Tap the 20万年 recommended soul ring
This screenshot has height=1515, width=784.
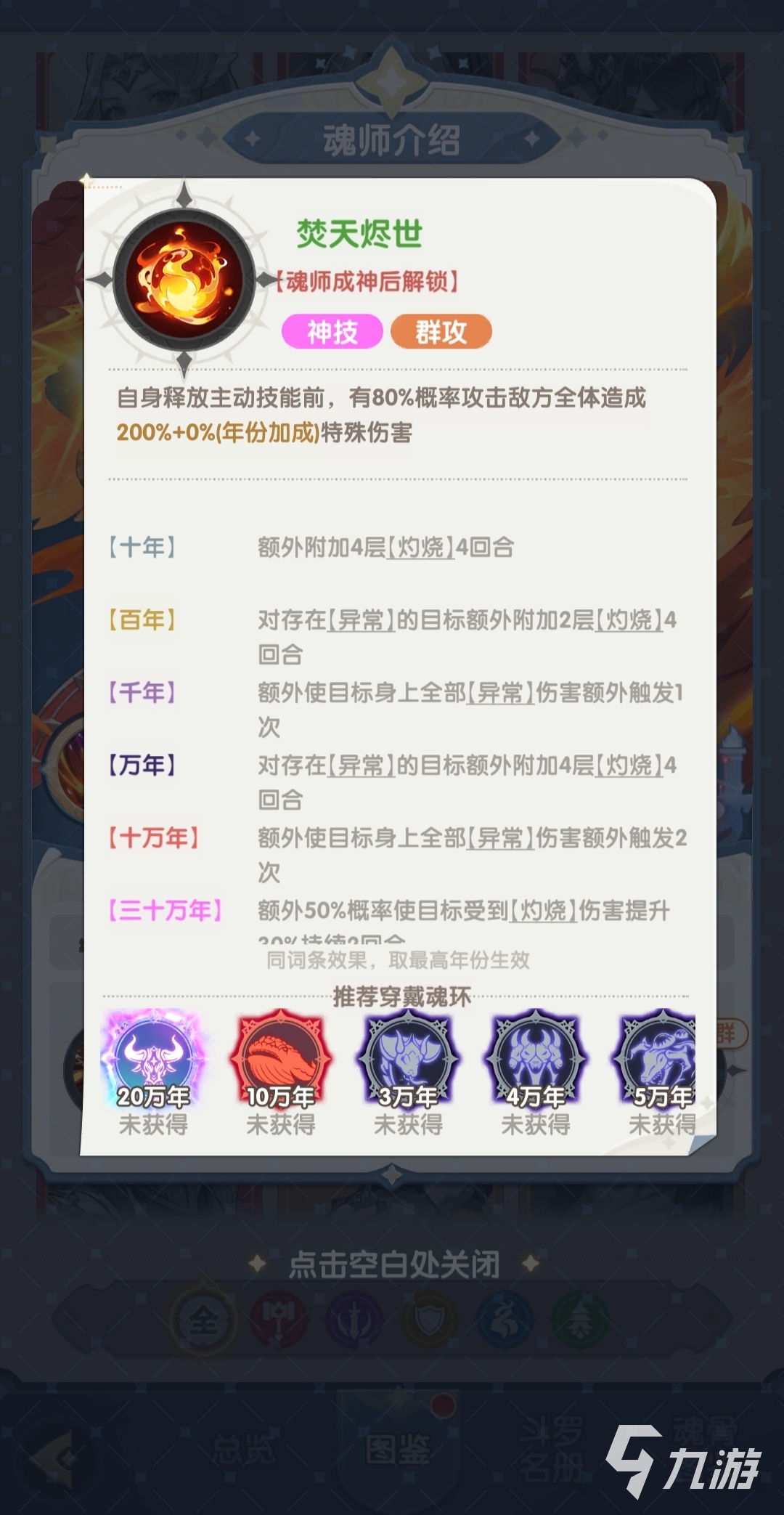(153, 1060)
